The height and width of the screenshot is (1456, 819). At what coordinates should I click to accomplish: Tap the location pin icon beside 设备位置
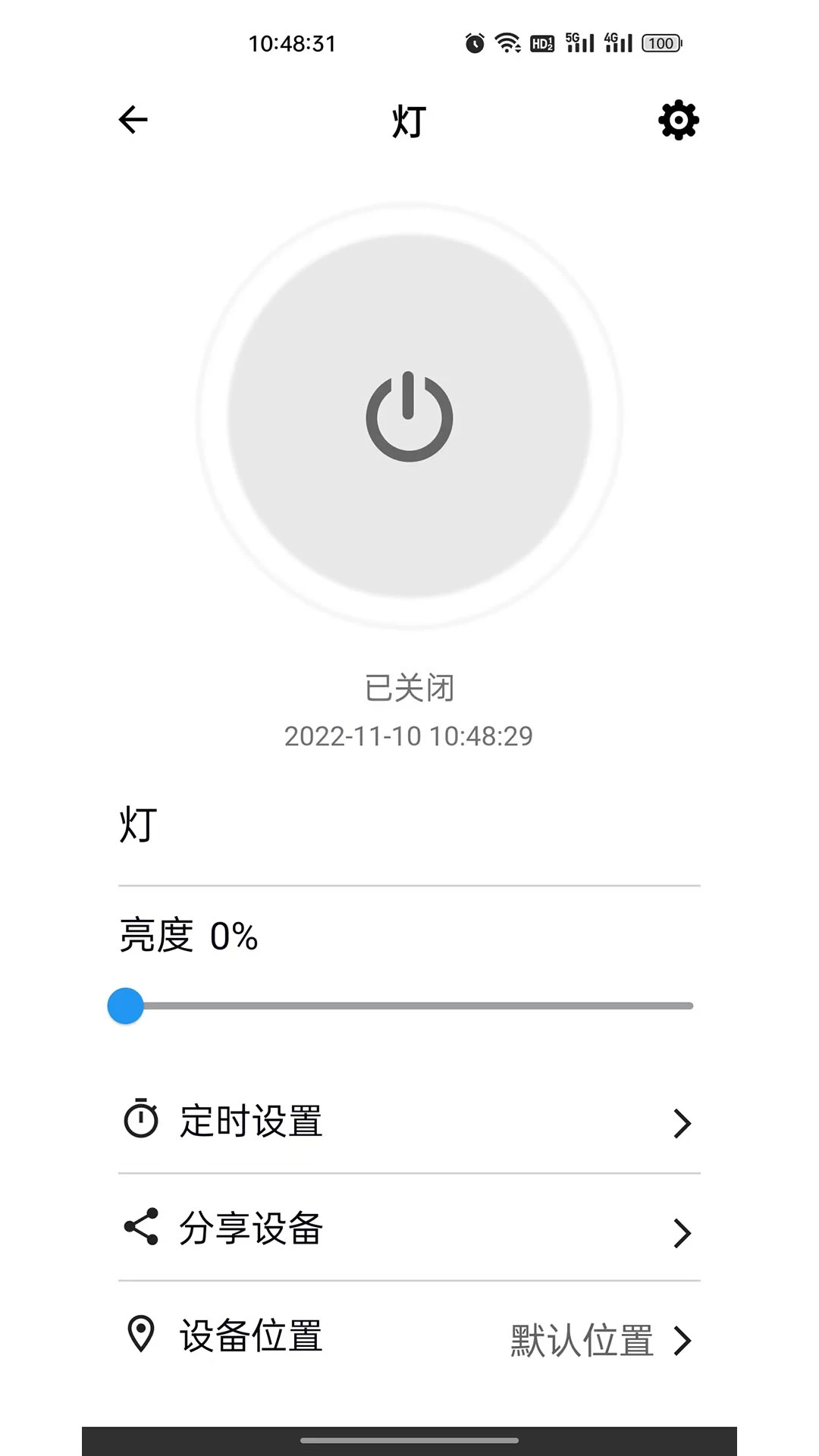[x=143, y=1339]
